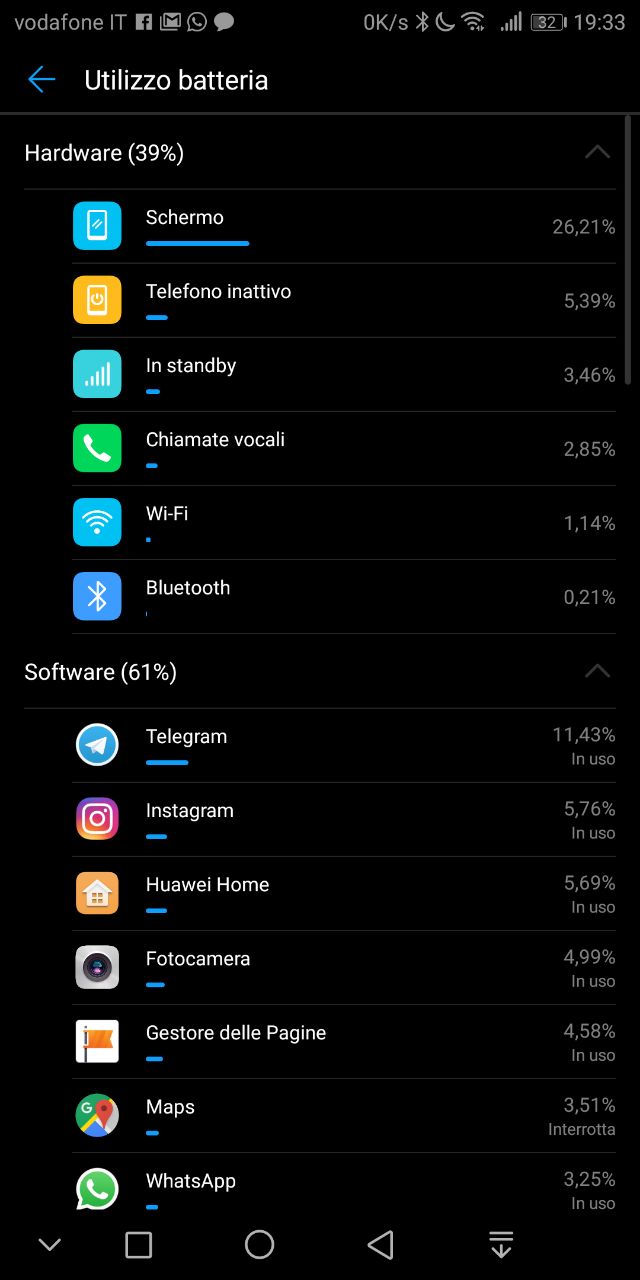Image resolution: width=640 pixels, height=1280 pixels.
Task: Open Fotocamera battery usage details
Action: 344,968
